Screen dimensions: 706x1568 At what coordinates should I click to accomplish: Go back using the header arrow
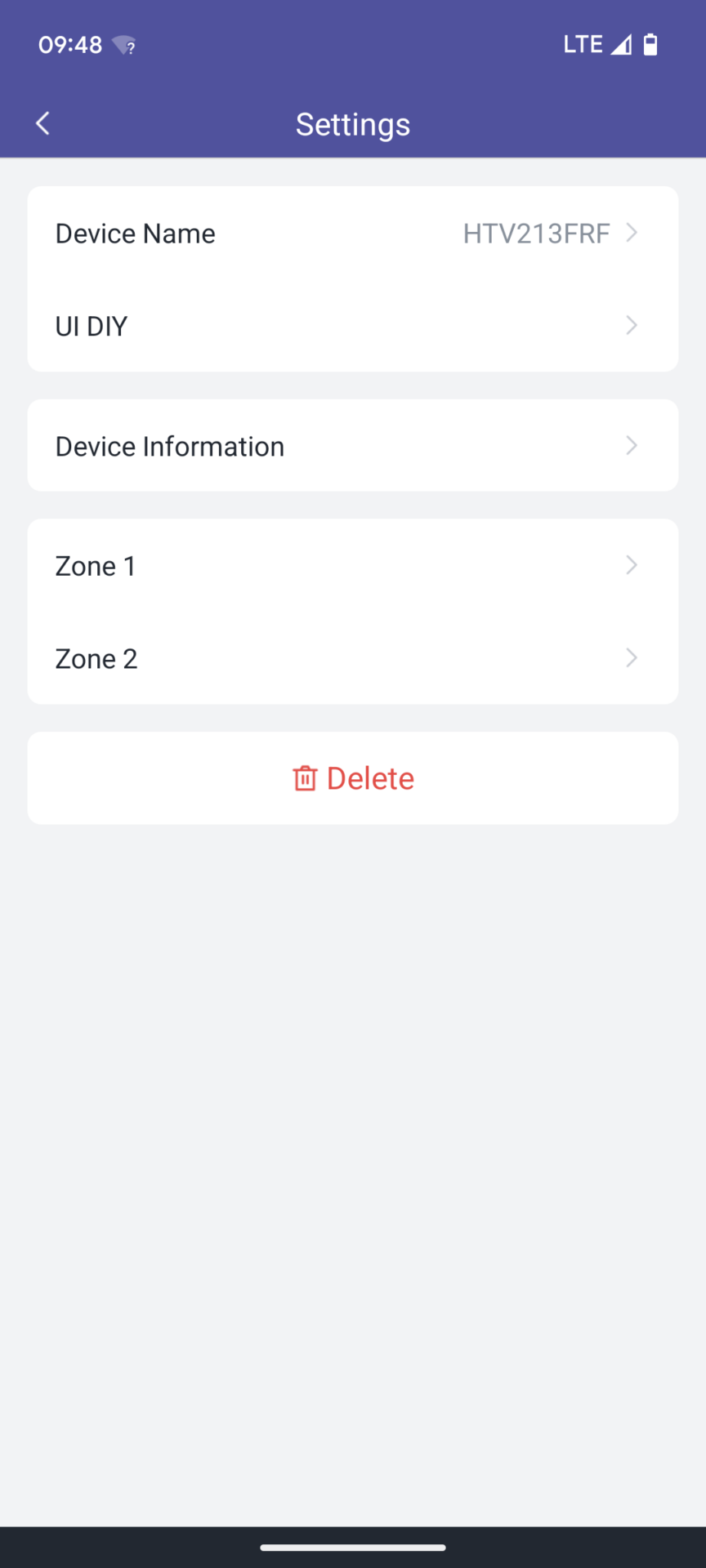[x=42, y=123]
